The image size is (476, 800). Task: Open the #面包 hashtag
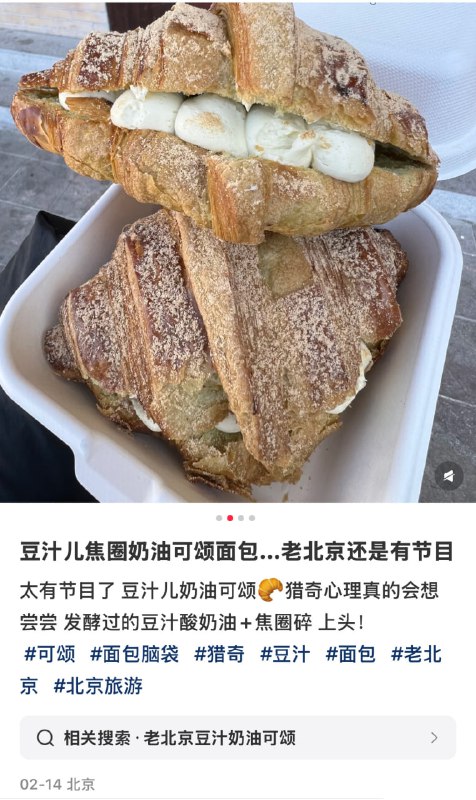click(x=350, y=654)
